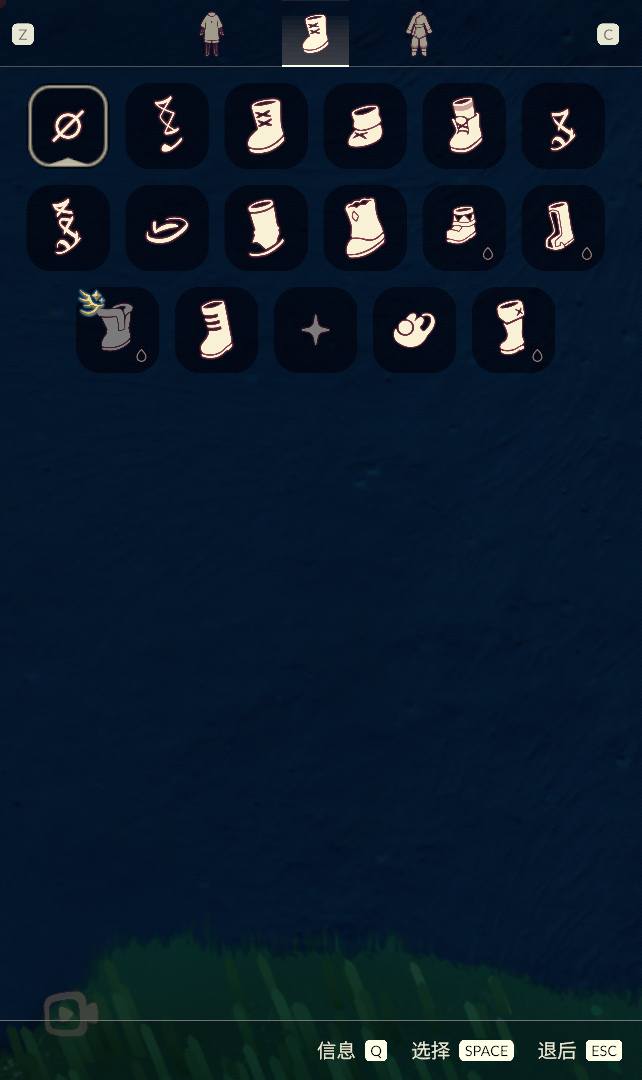Switch to the full-body pants tab
The width and height of the screenshot is (642, 1080).
(418, 34)
